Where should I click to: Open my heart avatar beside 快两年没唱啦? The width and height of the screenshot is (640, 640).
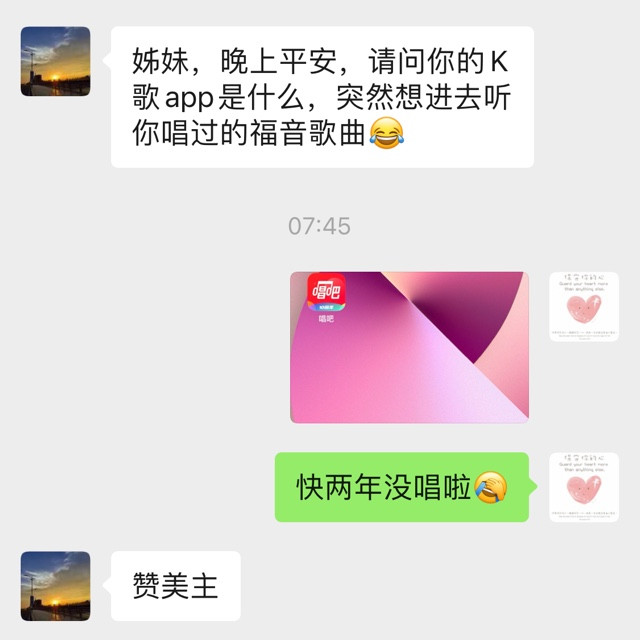click(x=583, y=487)
